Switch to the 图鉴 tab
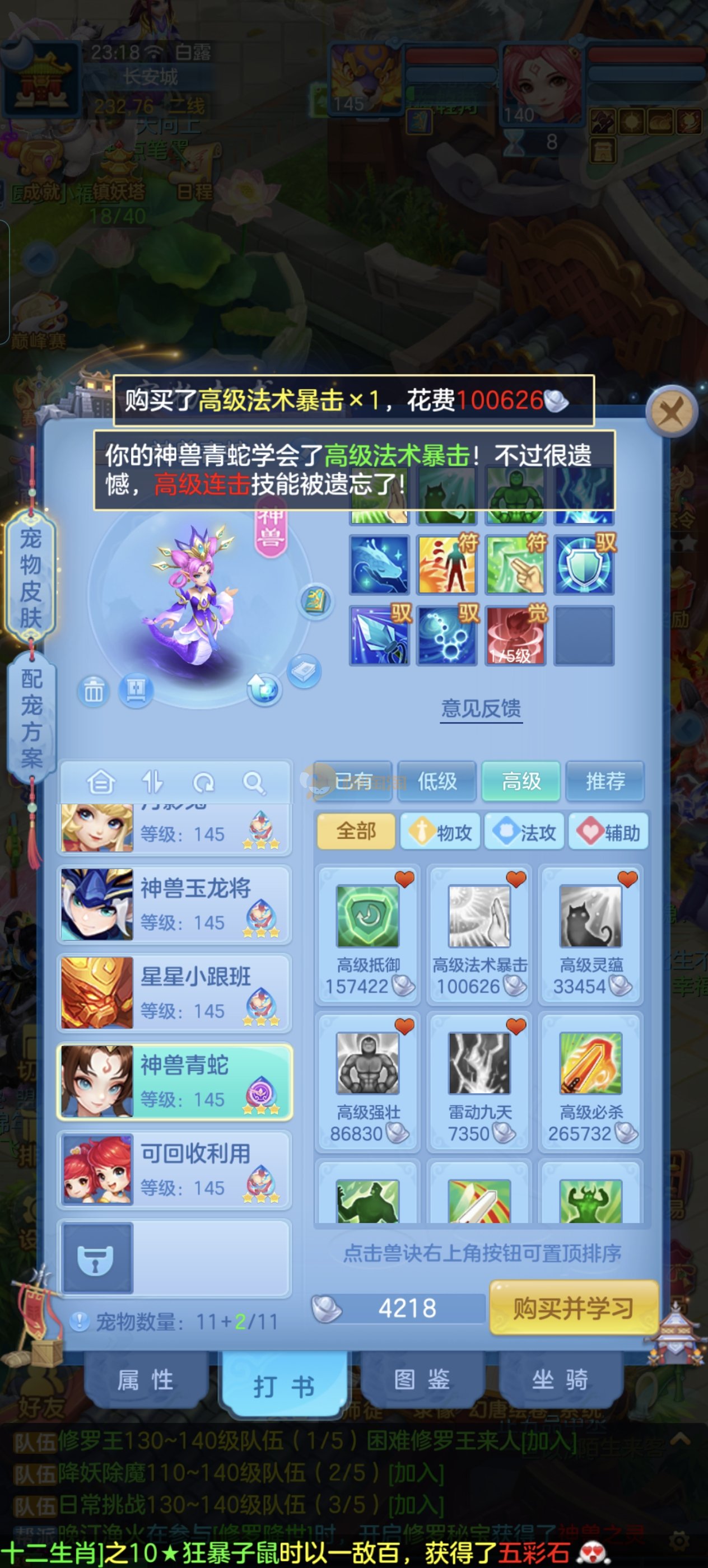Image resolution: width=708 pixels, height=1568 pixels. point(422,1380)
